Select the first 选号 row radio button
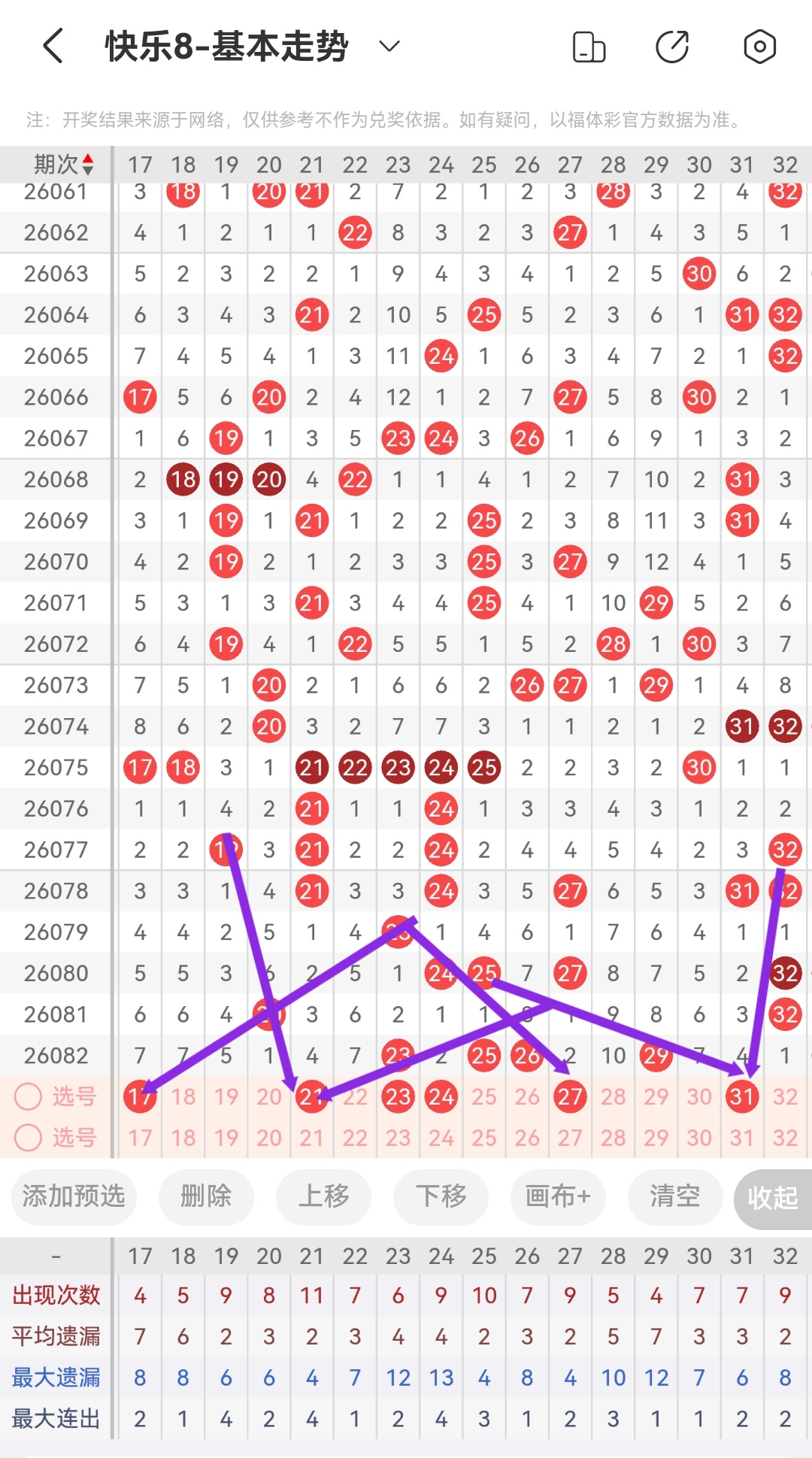Viewport: 812px width, 1458px height. [29, 1096]
